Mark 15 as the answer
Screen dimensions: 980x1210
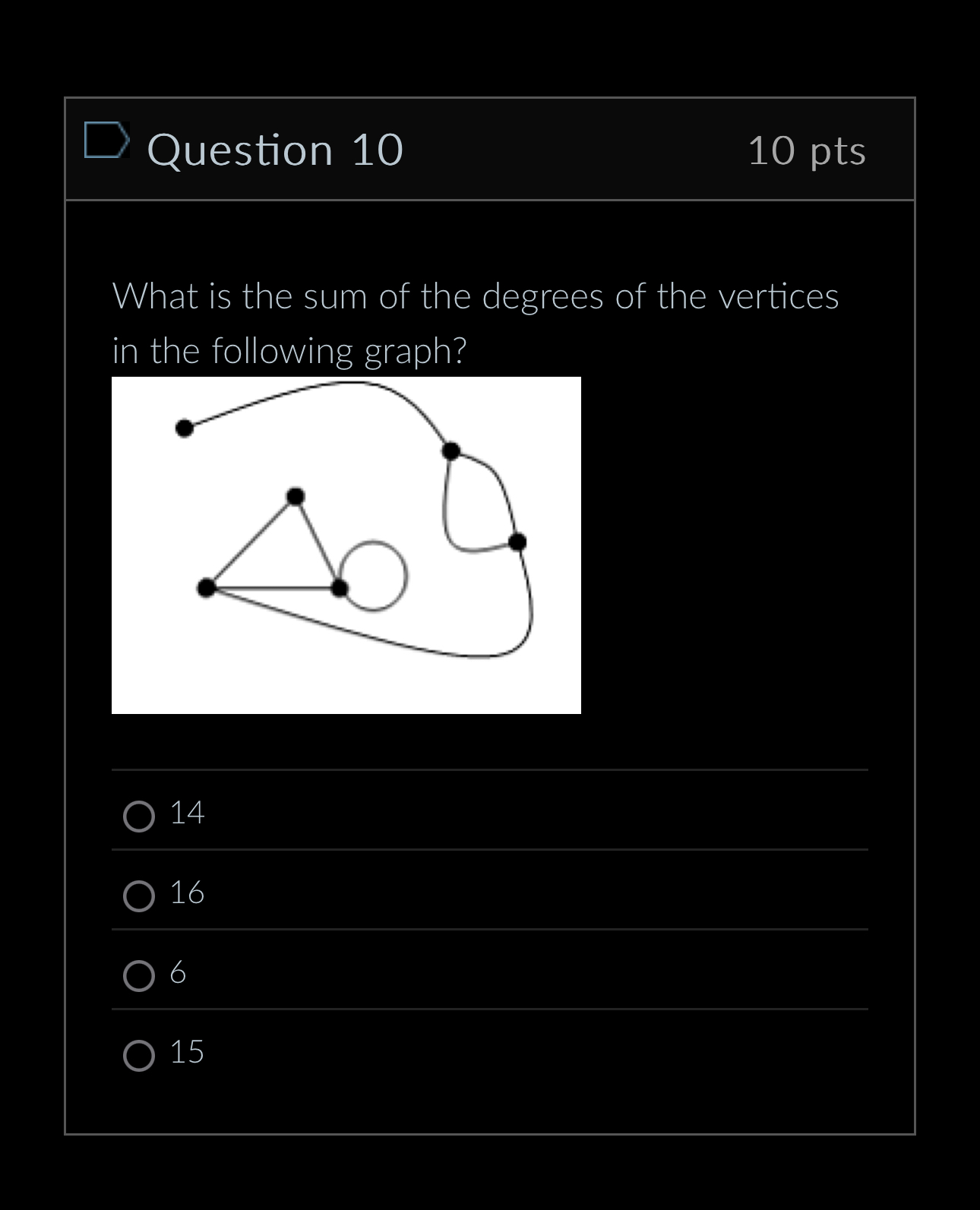coord(139,1056)
